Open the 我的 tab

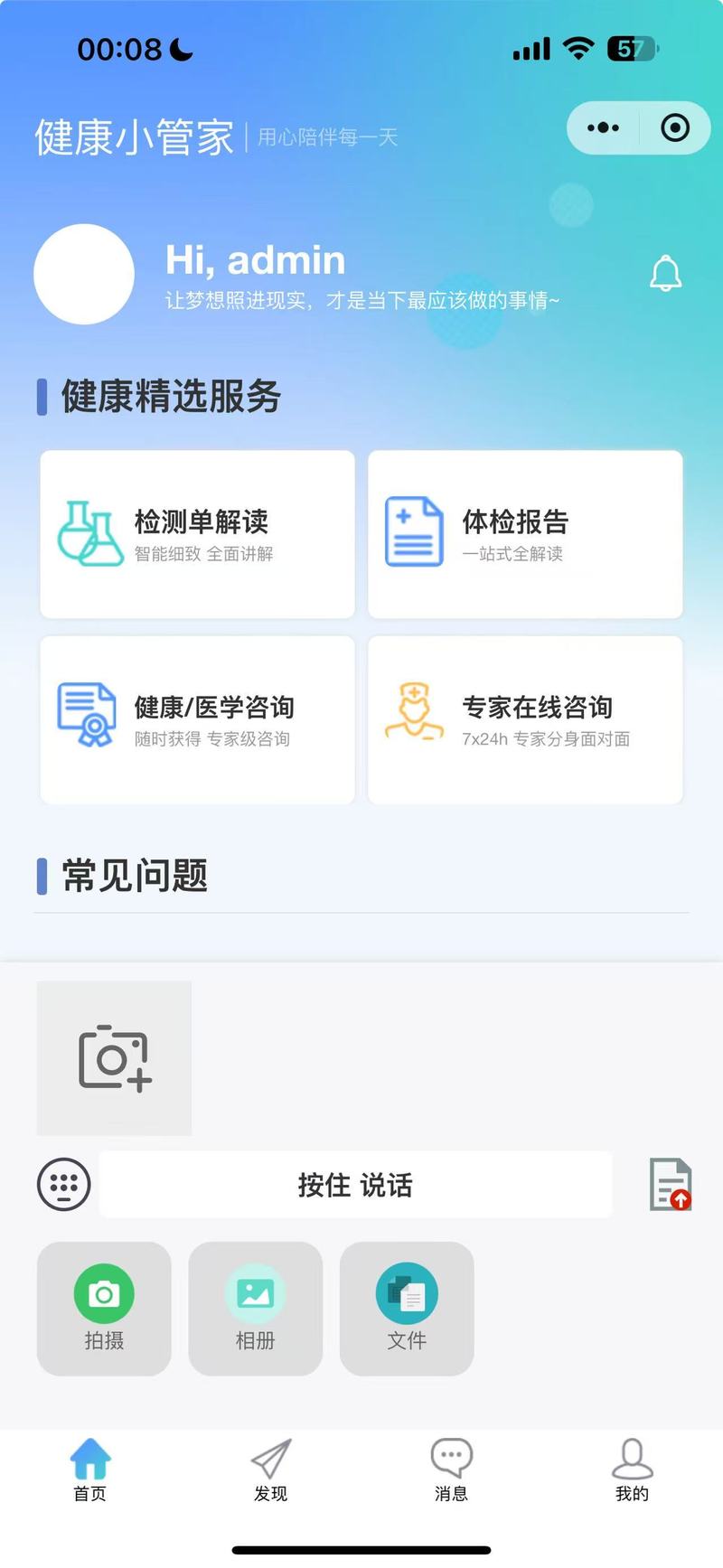(x=633, y=1469)
